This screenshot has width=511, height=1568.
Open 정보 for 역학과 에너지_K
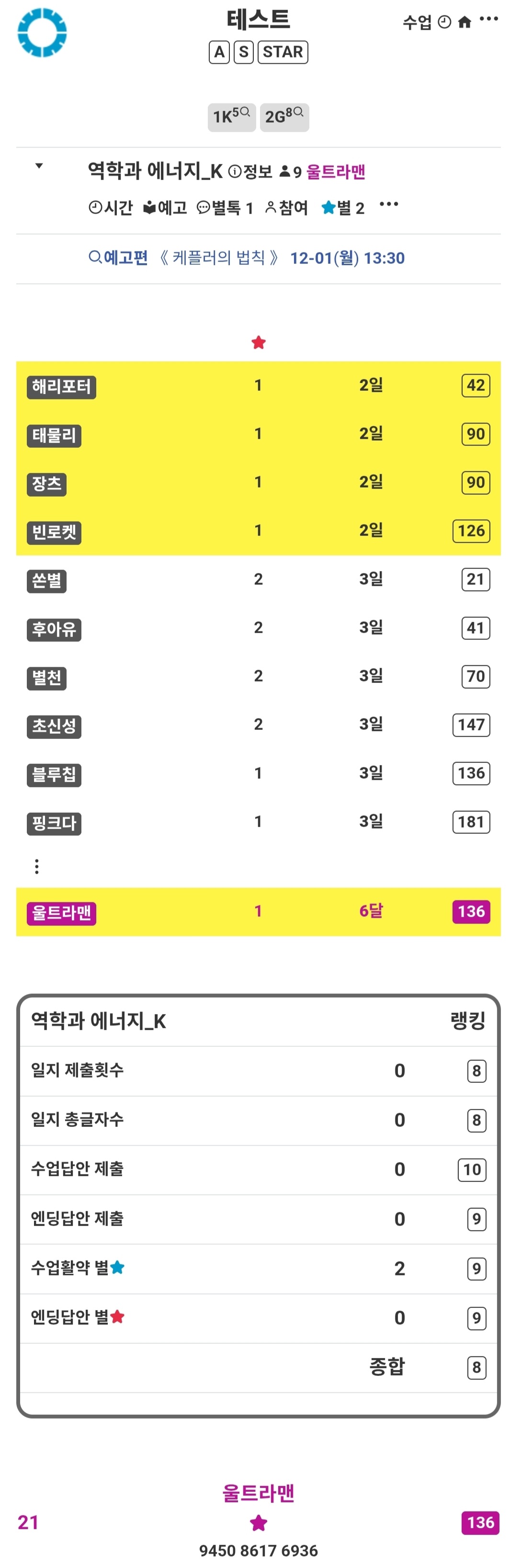click(x=250, y=172)
